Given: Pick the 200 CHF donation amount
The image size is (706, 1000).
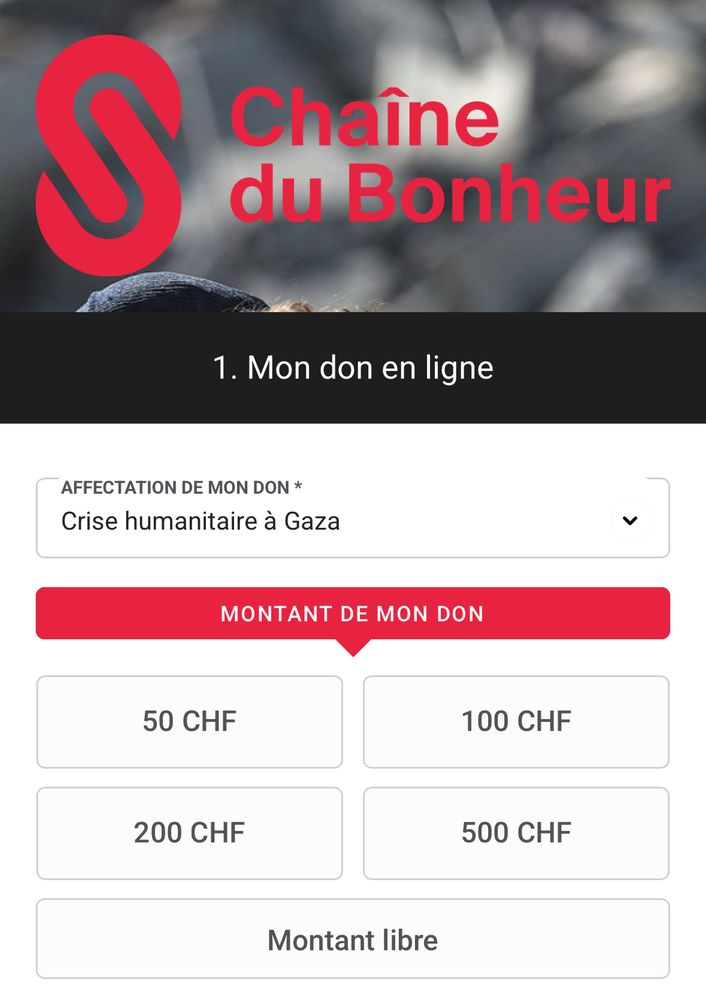Looking at the screenshot, I should point(190,833).
